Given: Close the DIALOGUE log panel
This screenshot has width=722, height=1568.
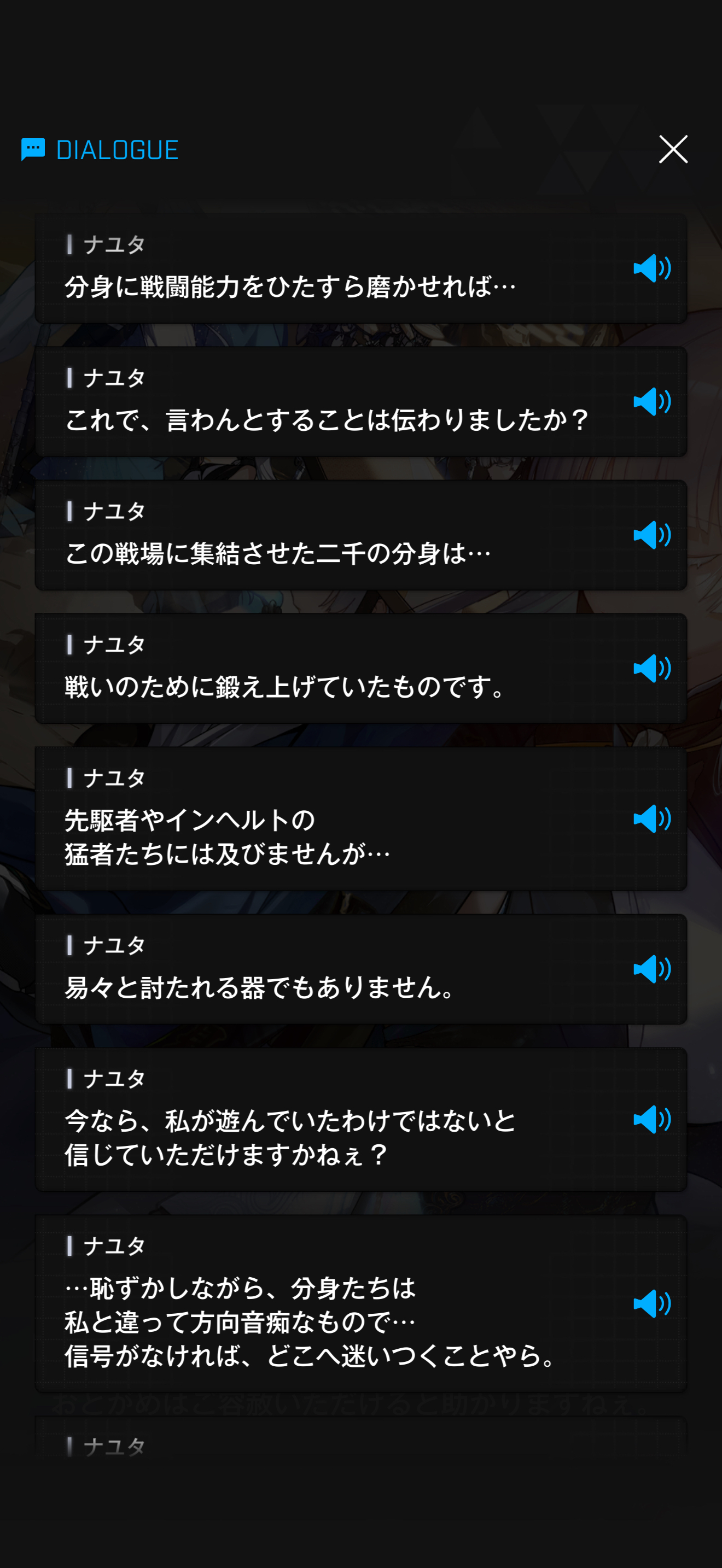Looking at the screenshot, I should click(673, 149).
